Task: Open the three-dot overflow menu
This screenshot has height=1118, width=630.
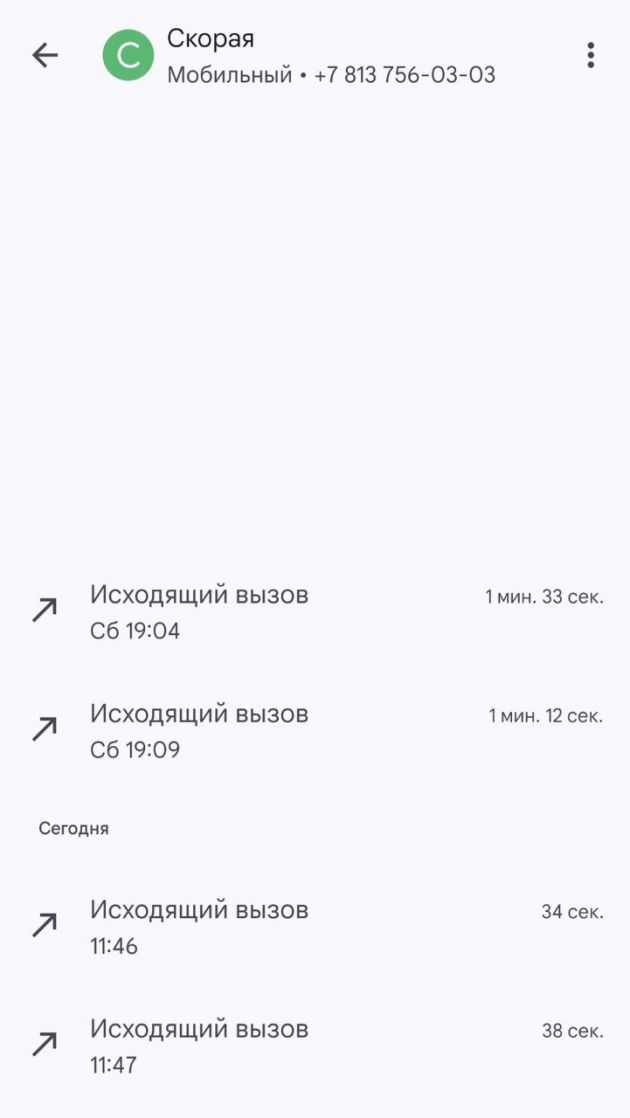Action: pyautogui.click(x=590, y=55)
